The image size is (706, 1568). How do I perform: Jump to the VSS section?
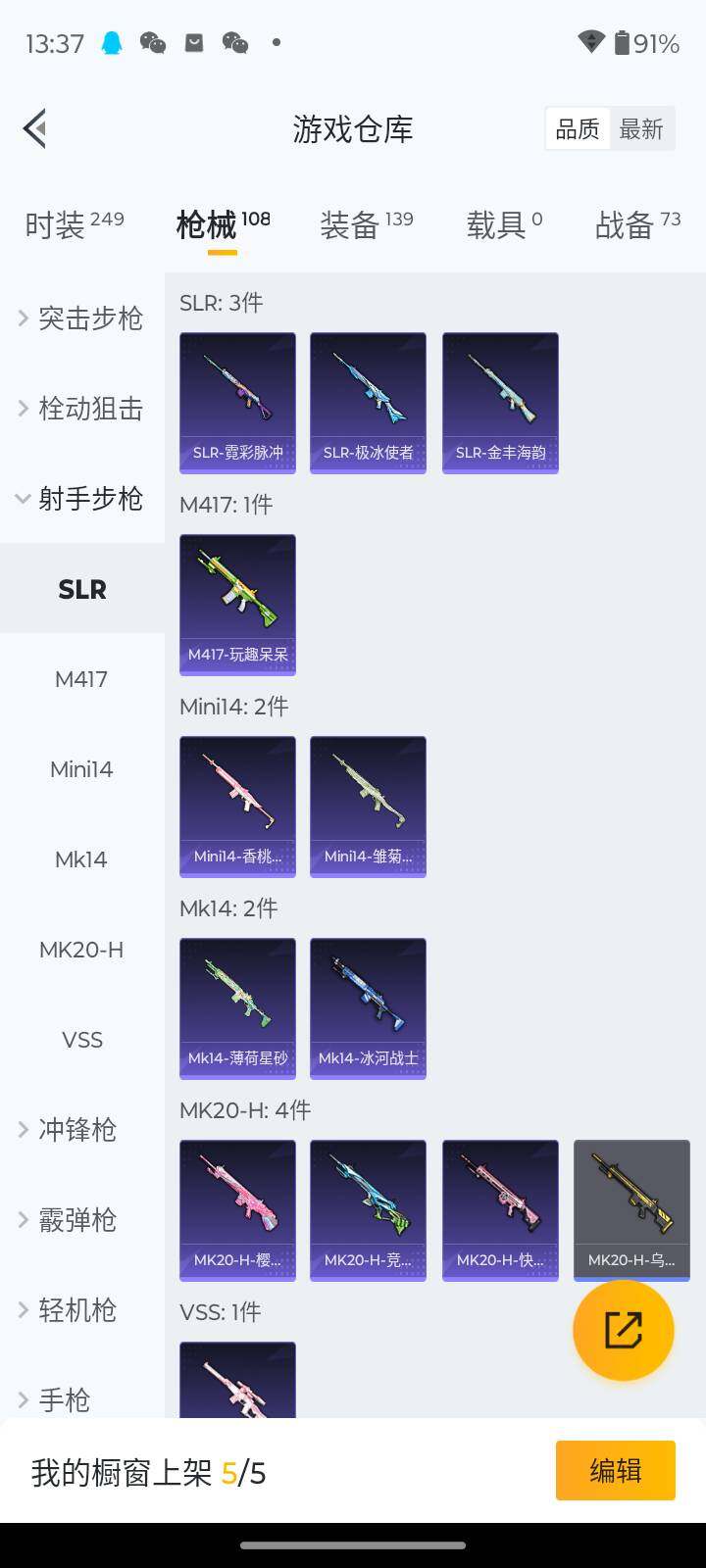click(x=81, y=1040)
